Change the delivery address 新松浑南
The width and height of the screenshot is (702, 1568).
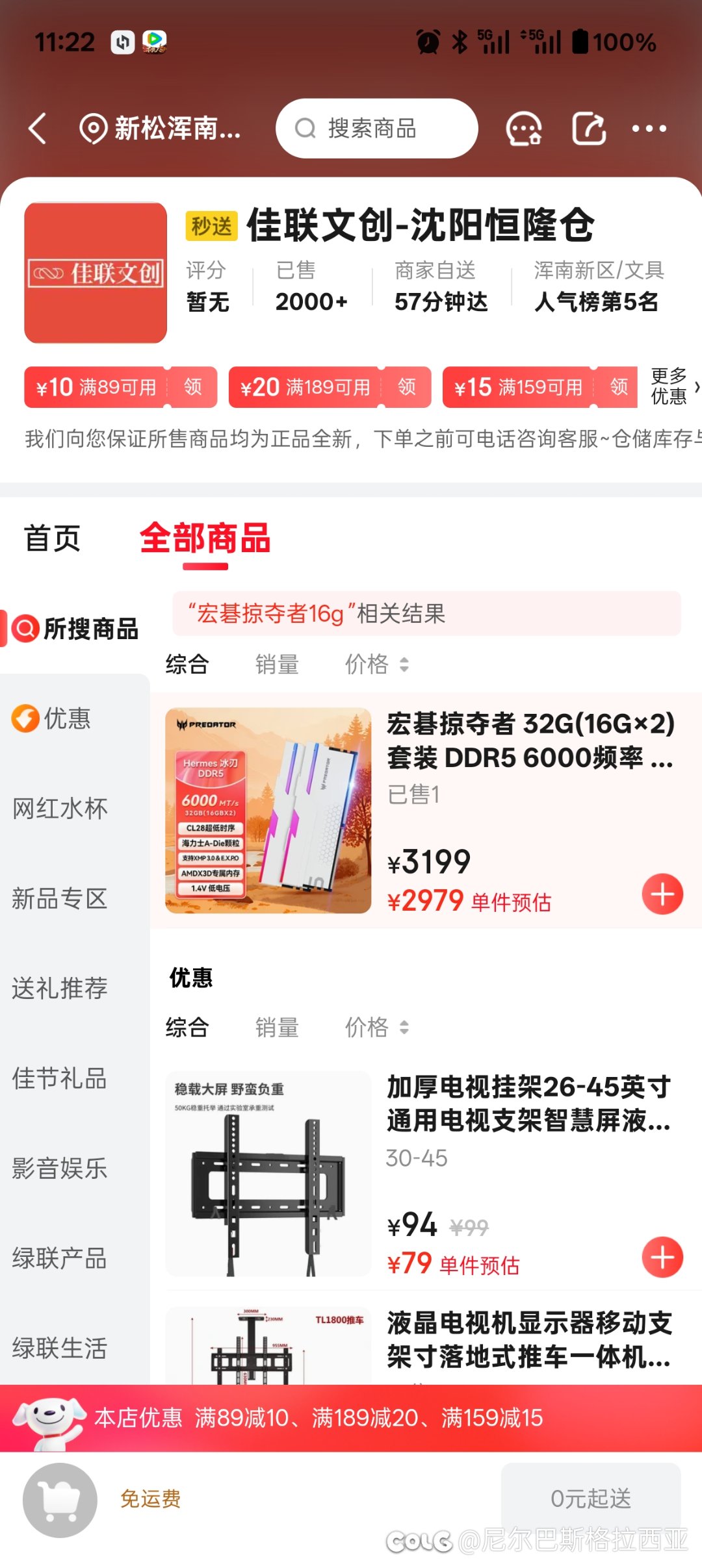(160, 129)
